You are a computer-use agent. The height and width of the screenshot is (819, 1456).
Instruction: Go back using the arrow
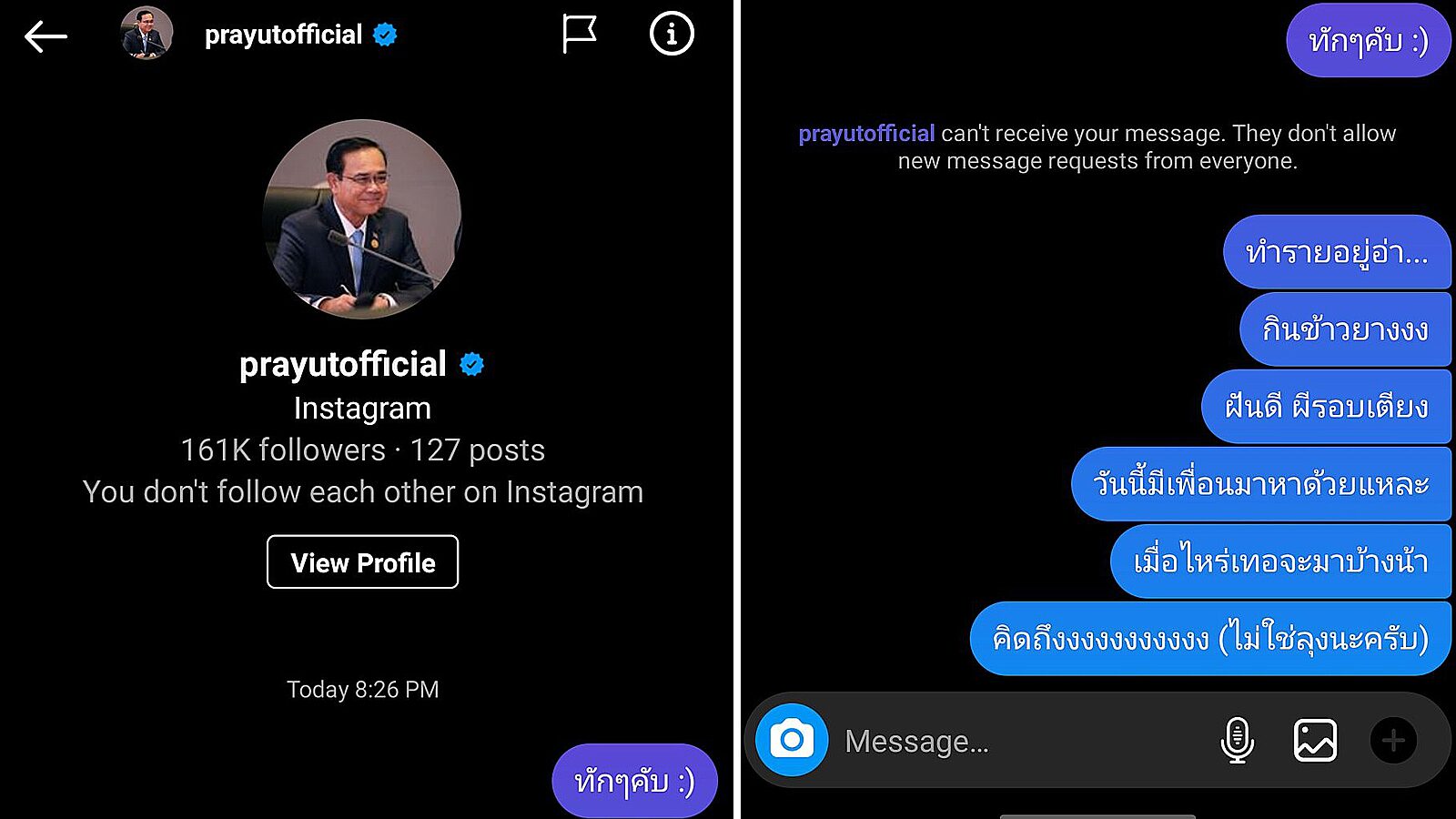point(45,36)
